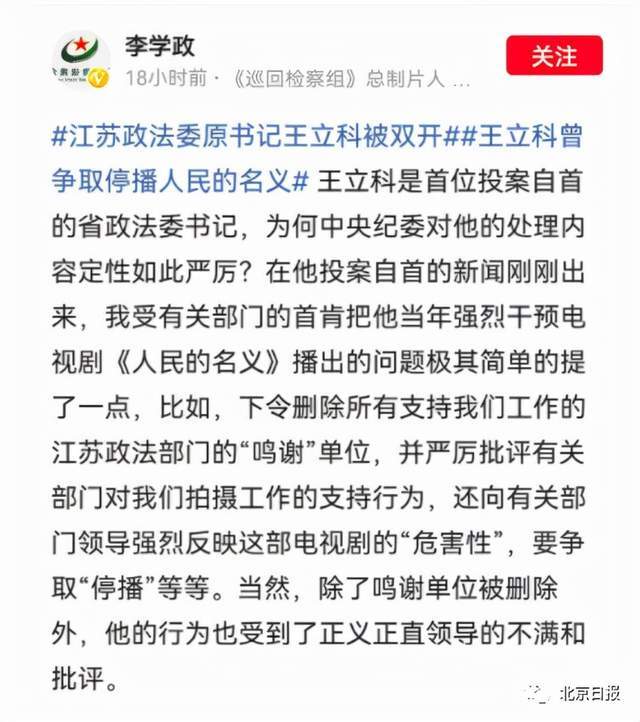Follow 李学政 with the 关注 button

[x=554, y=56]
